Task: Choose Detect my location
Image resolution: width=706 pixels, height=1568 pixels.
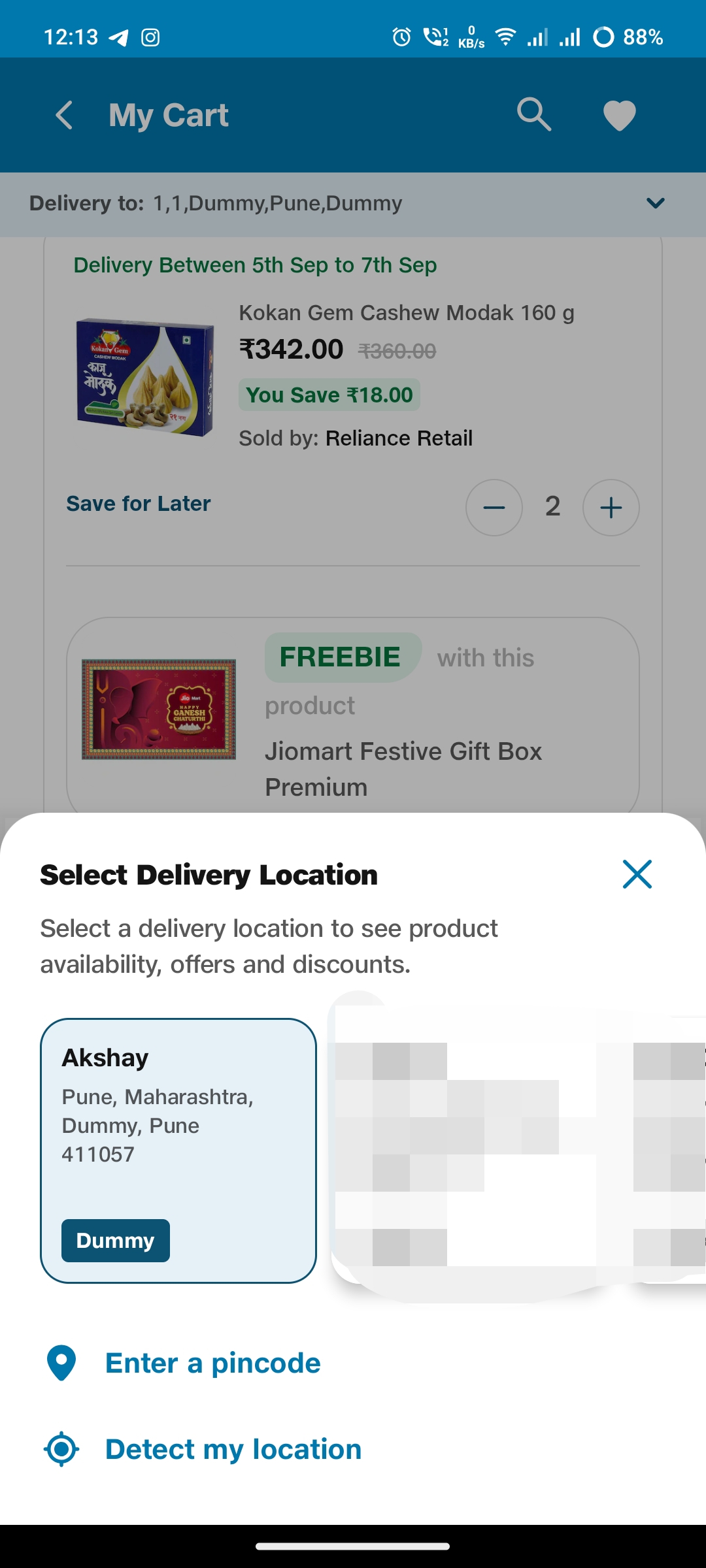Action: 233,1449
